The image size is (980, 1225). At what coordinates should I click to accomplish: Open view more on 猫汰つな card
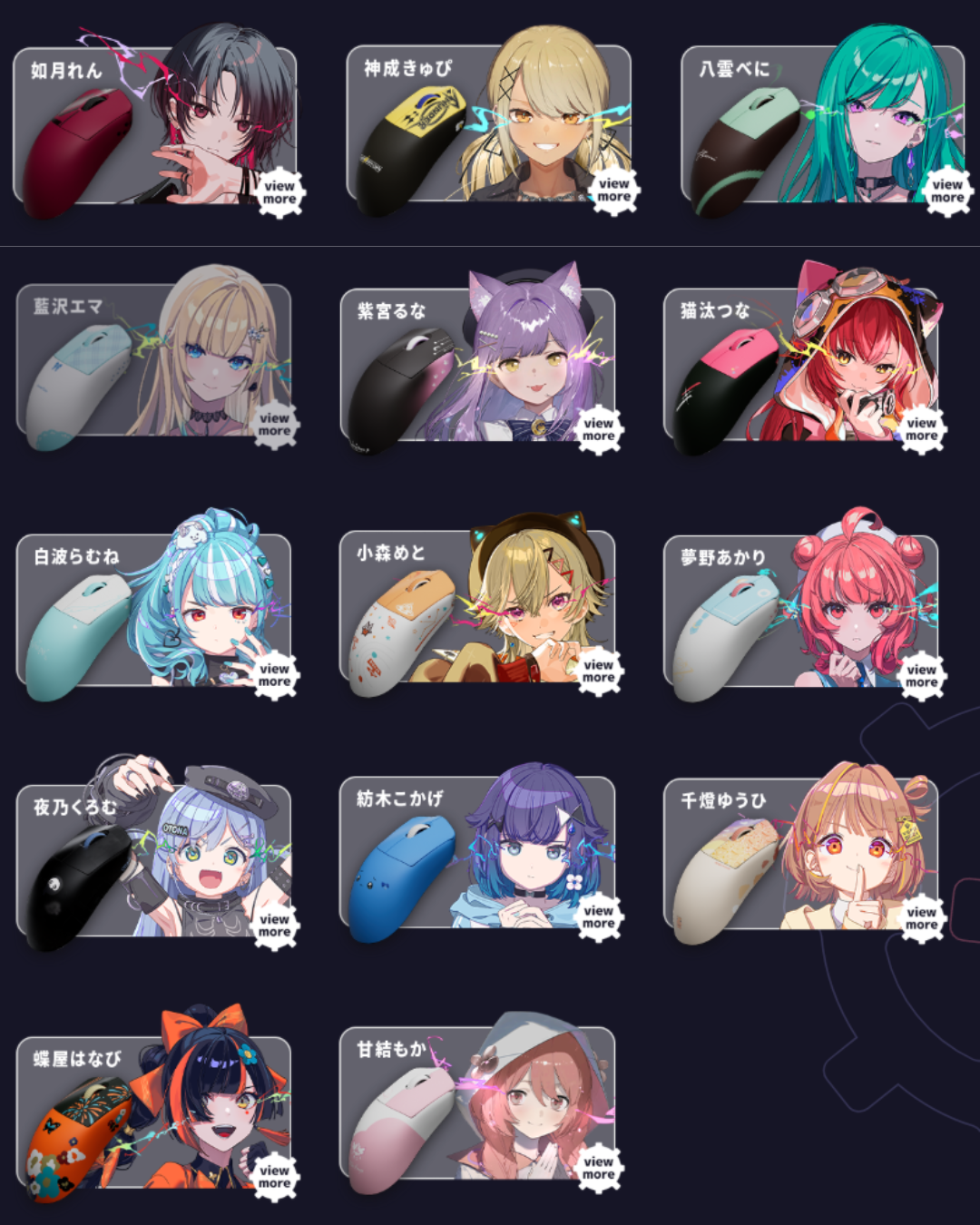pyautogui.click(x=921, y=430)
